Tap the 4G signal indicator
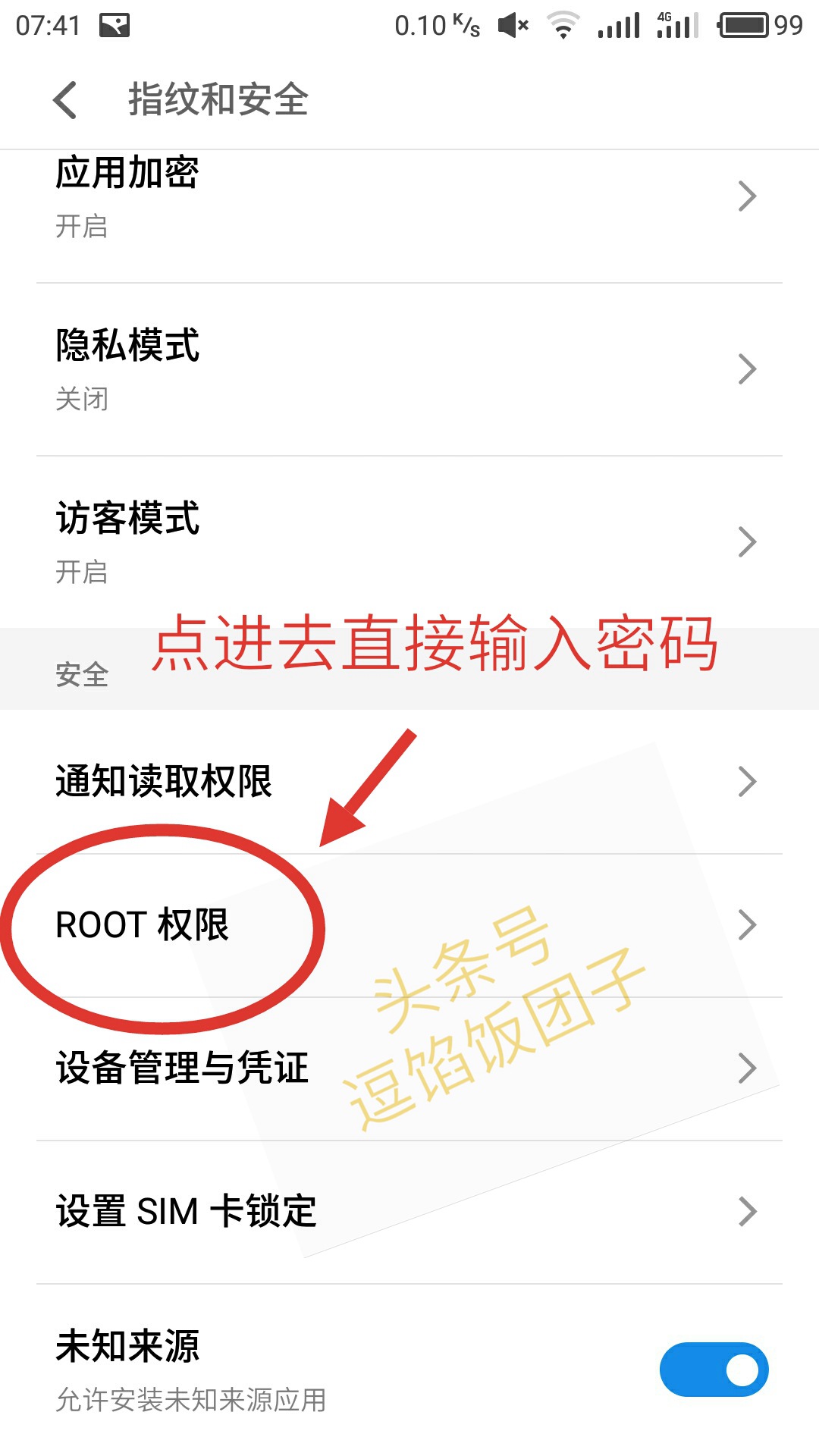This screenshot has height=1456, width=819. [673, 24]
